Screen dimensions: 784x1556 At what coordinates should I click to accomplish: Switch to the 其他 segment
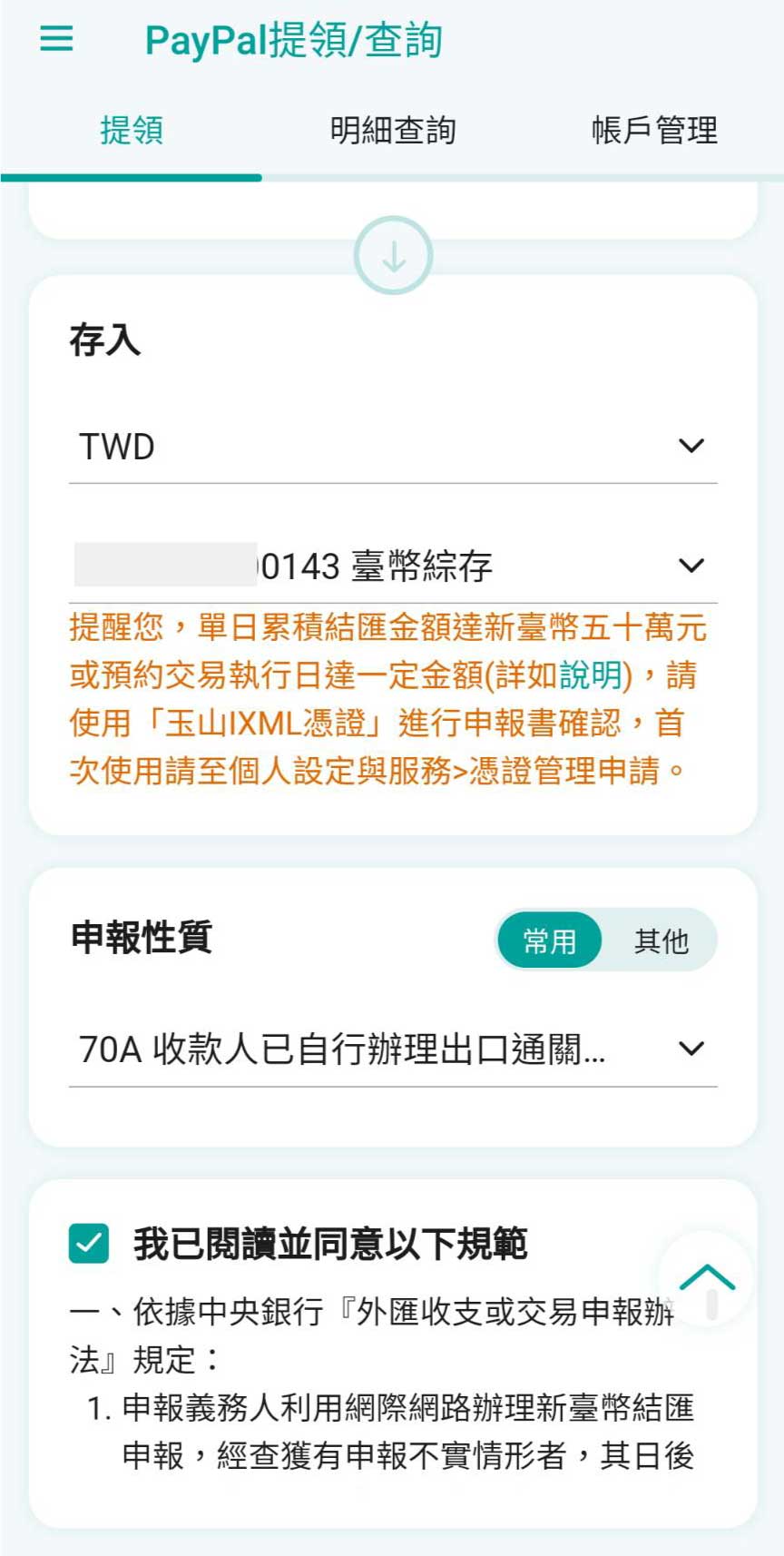tap(661, 940)
